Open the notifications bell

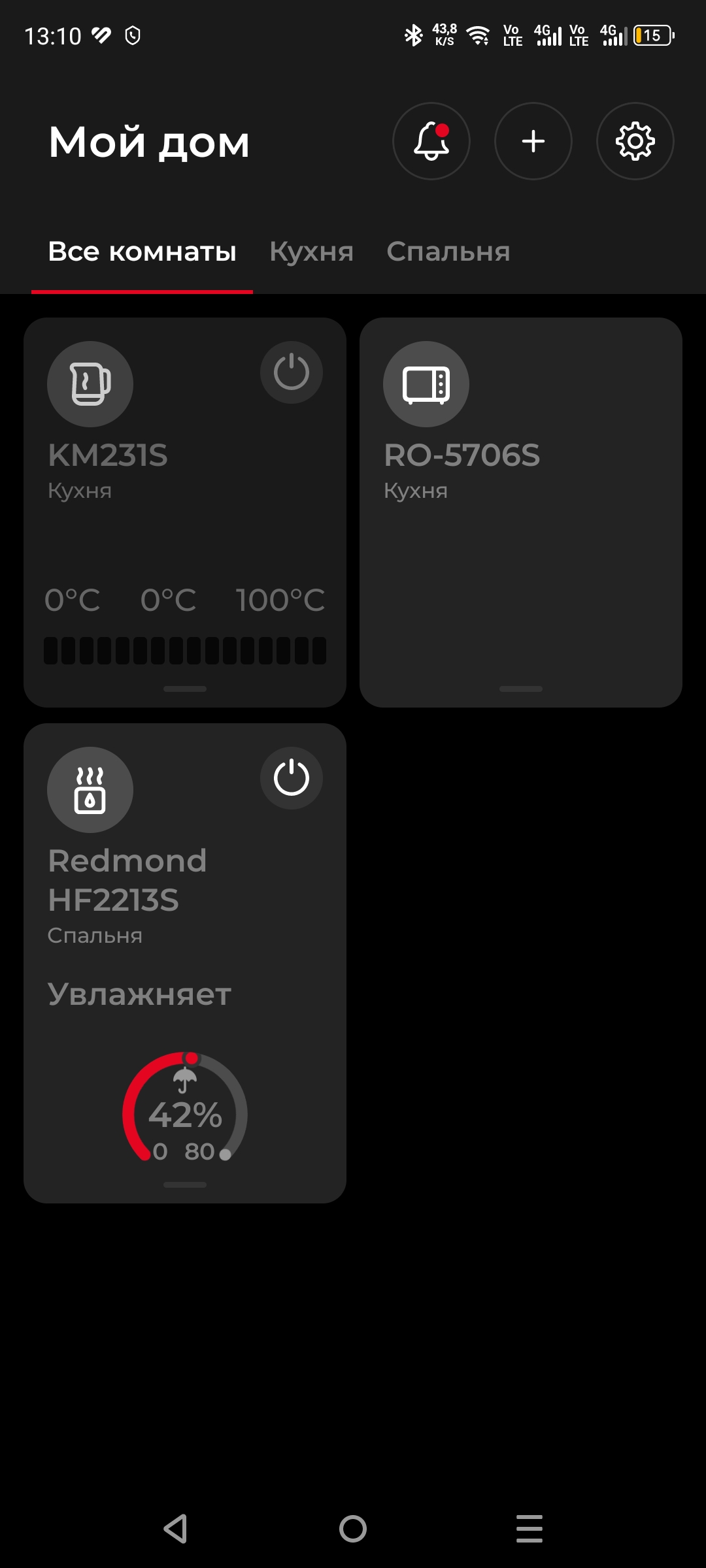(431, 141)
